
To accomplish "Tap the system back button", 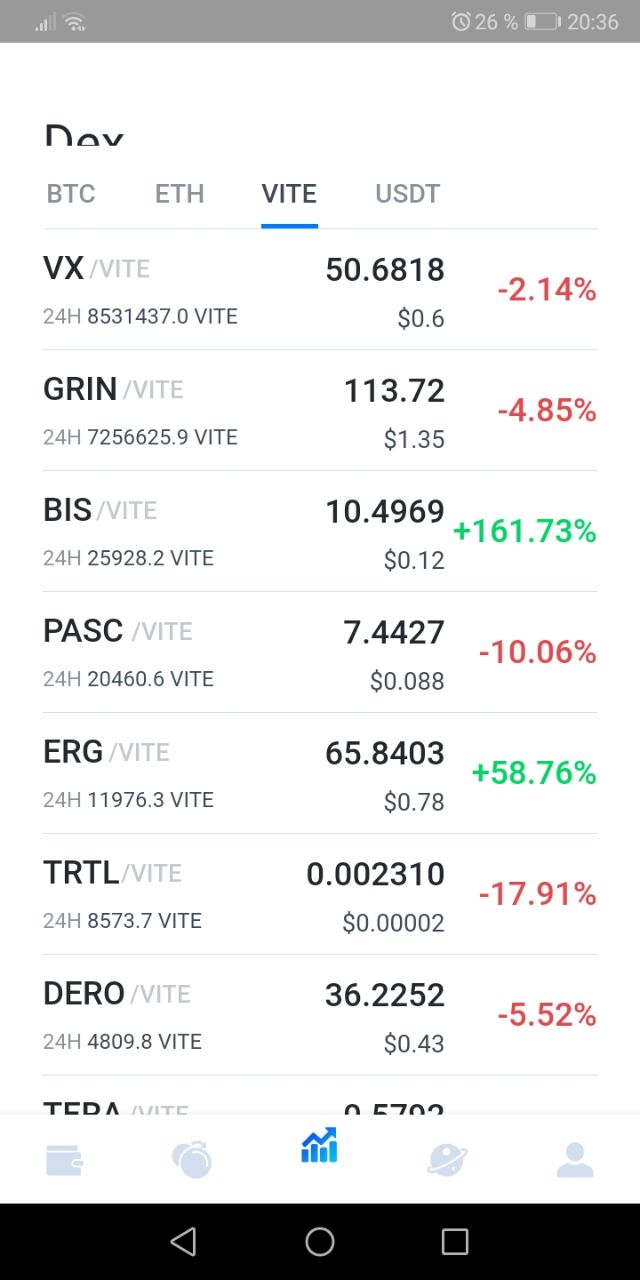I will 183,1242.
